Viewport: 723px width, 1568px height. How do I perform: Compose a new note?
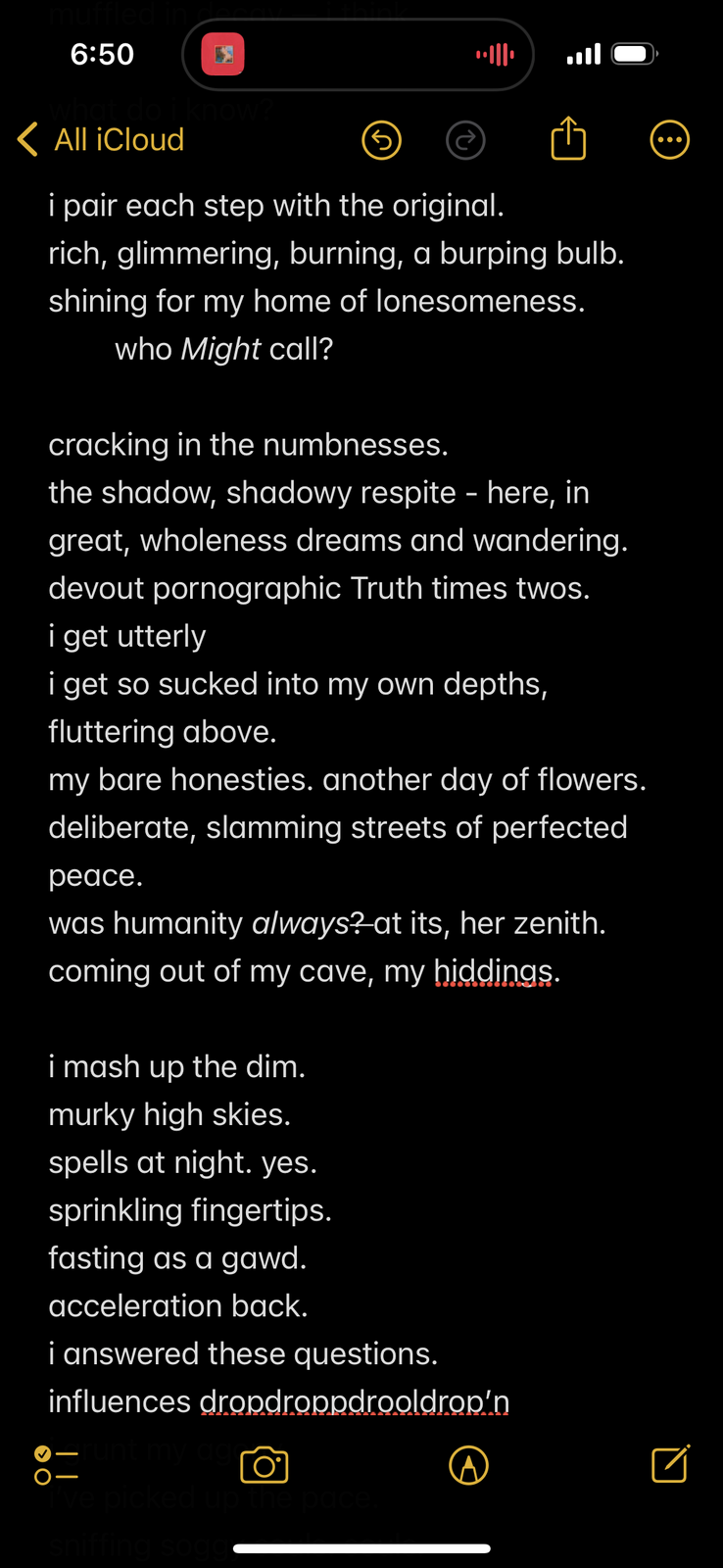(671, 1464)
